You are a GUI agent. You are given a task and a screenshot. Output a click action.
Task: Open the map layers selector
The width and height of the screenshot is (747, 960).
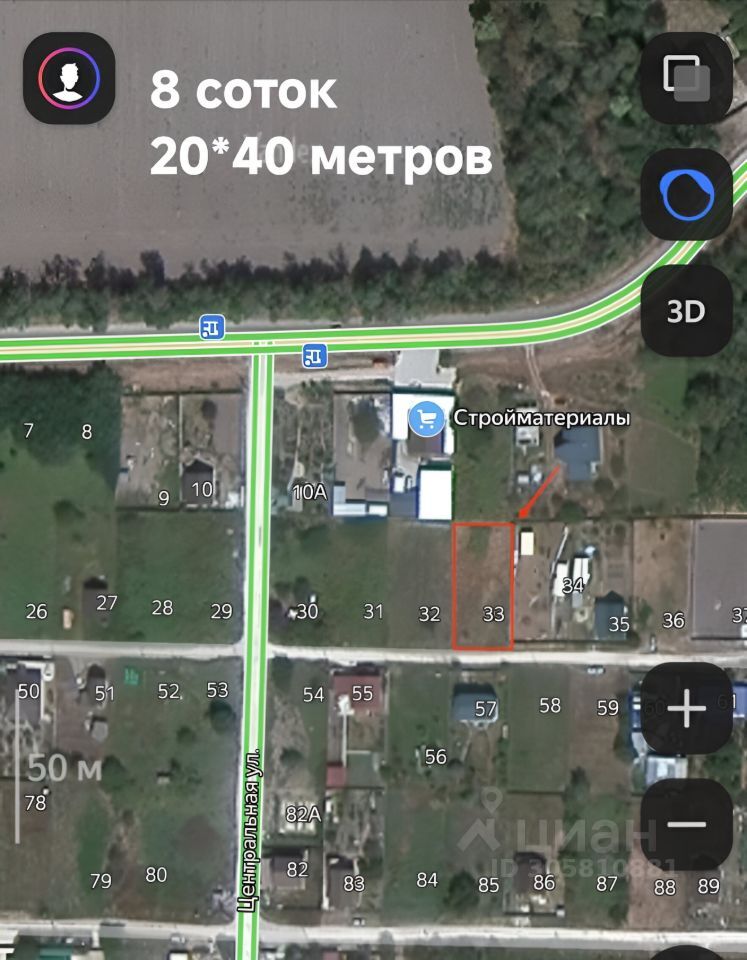[x=686, y=78]
